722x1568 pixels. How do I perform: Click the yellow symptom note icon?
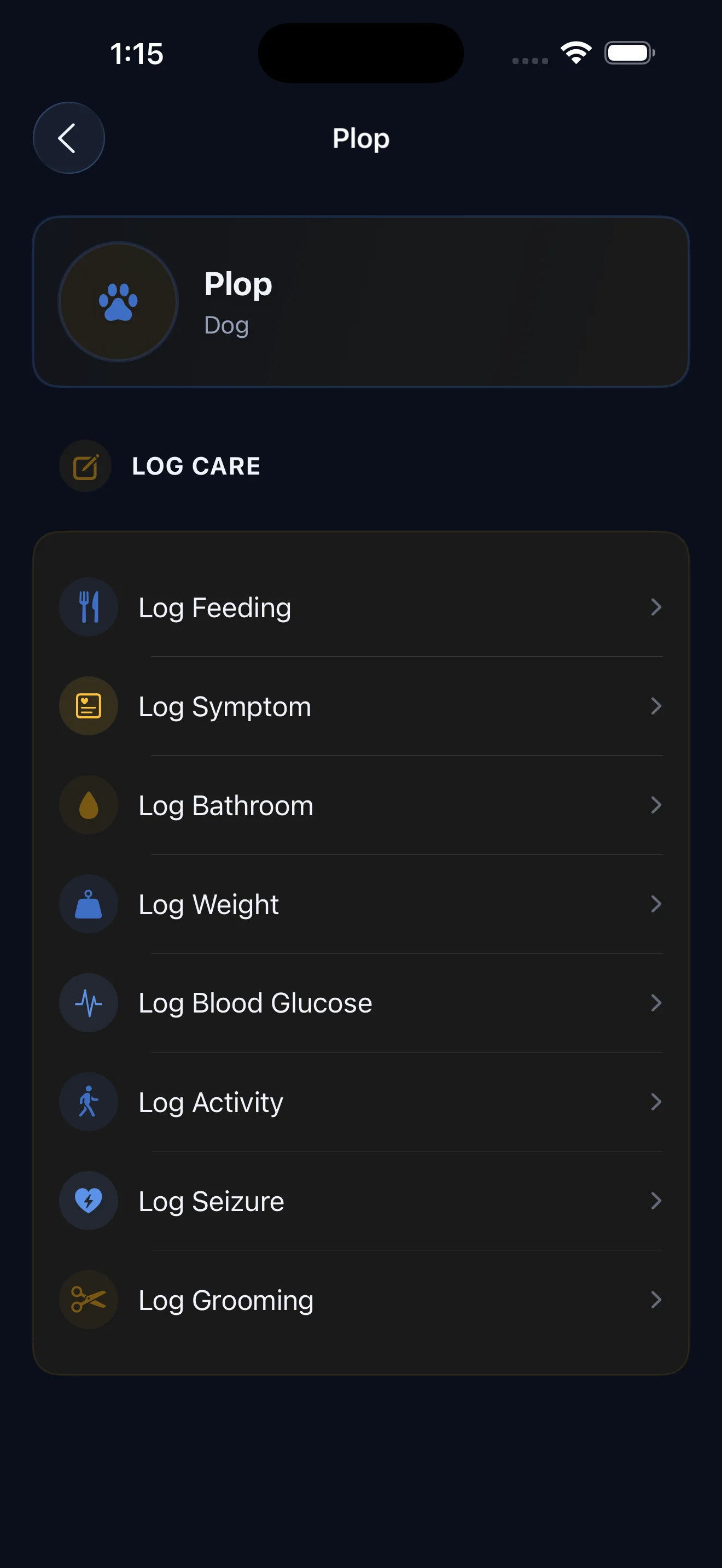pos(88,706)
